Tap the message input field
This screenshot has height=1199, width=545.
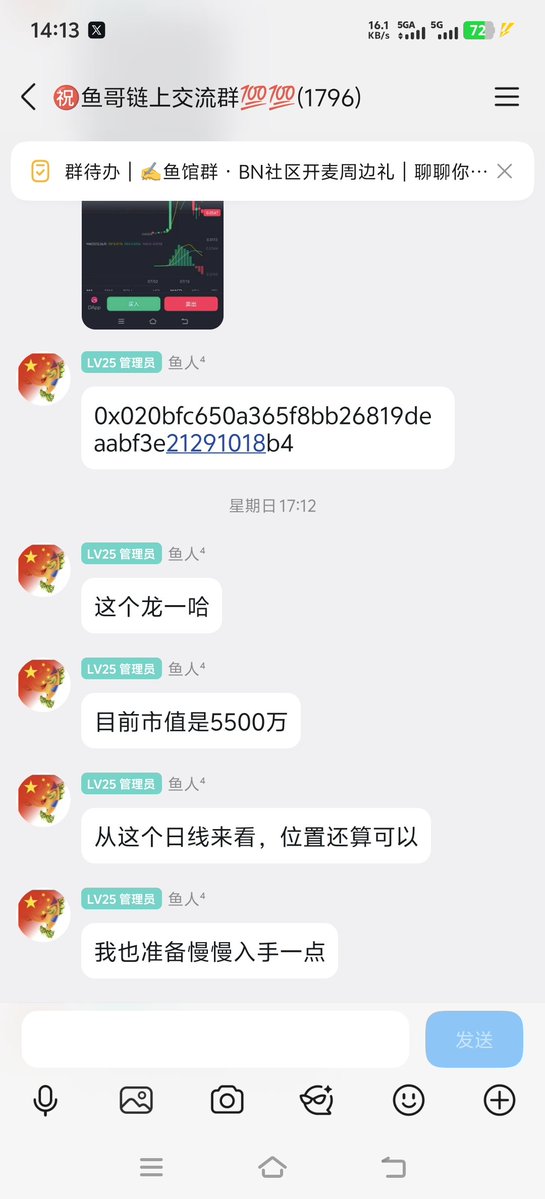tap(216, 1039)
